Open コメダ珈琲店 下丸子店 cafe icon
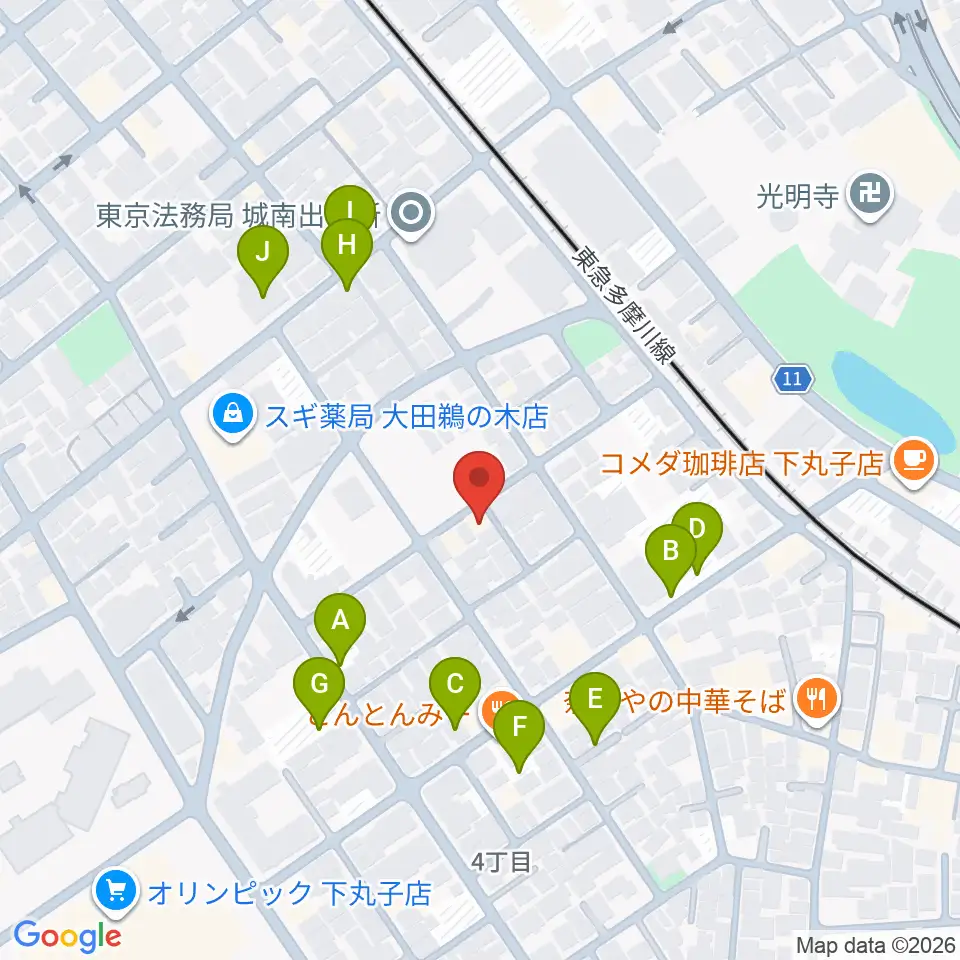The width and height of the screenshot is (960, 960). [914, 462]
